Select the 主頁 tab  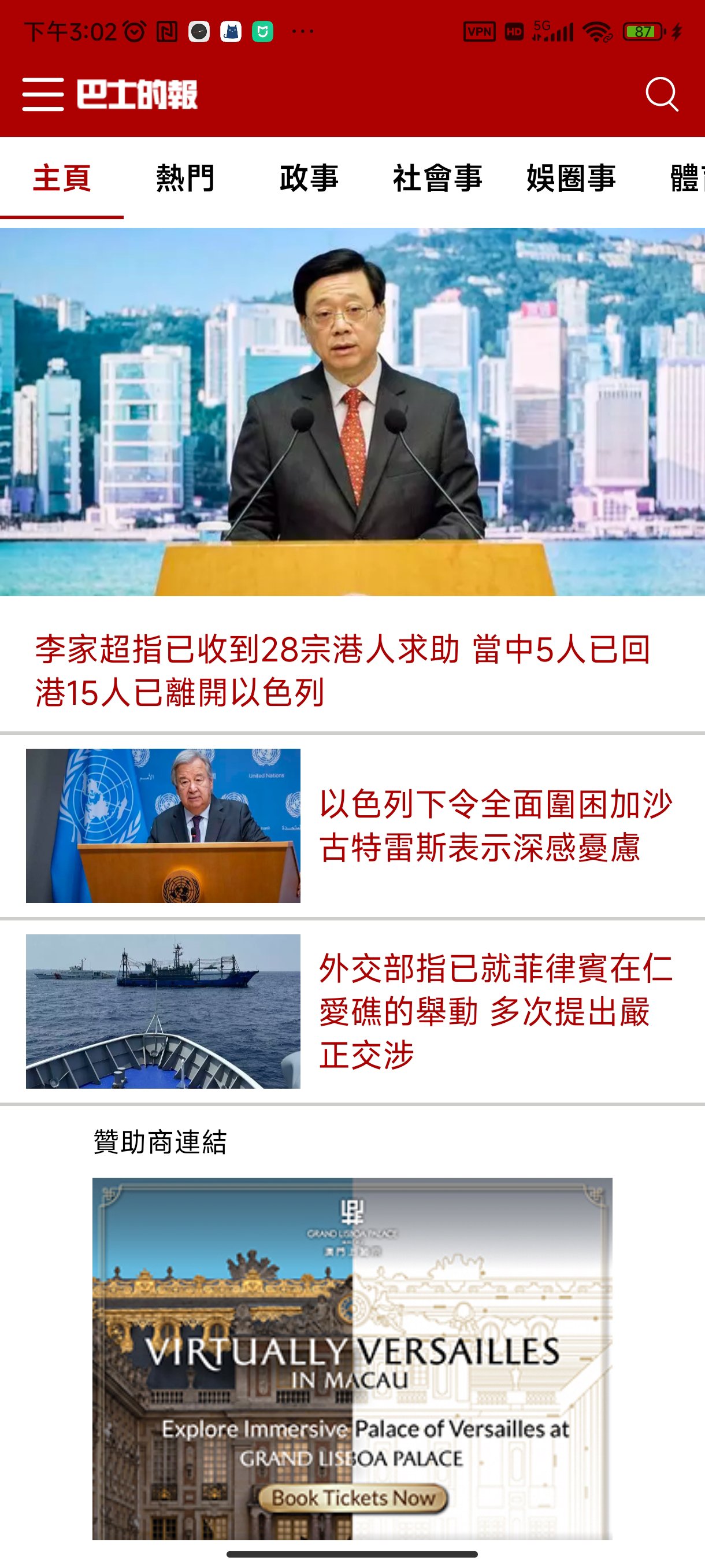click(x=61, y=178)
